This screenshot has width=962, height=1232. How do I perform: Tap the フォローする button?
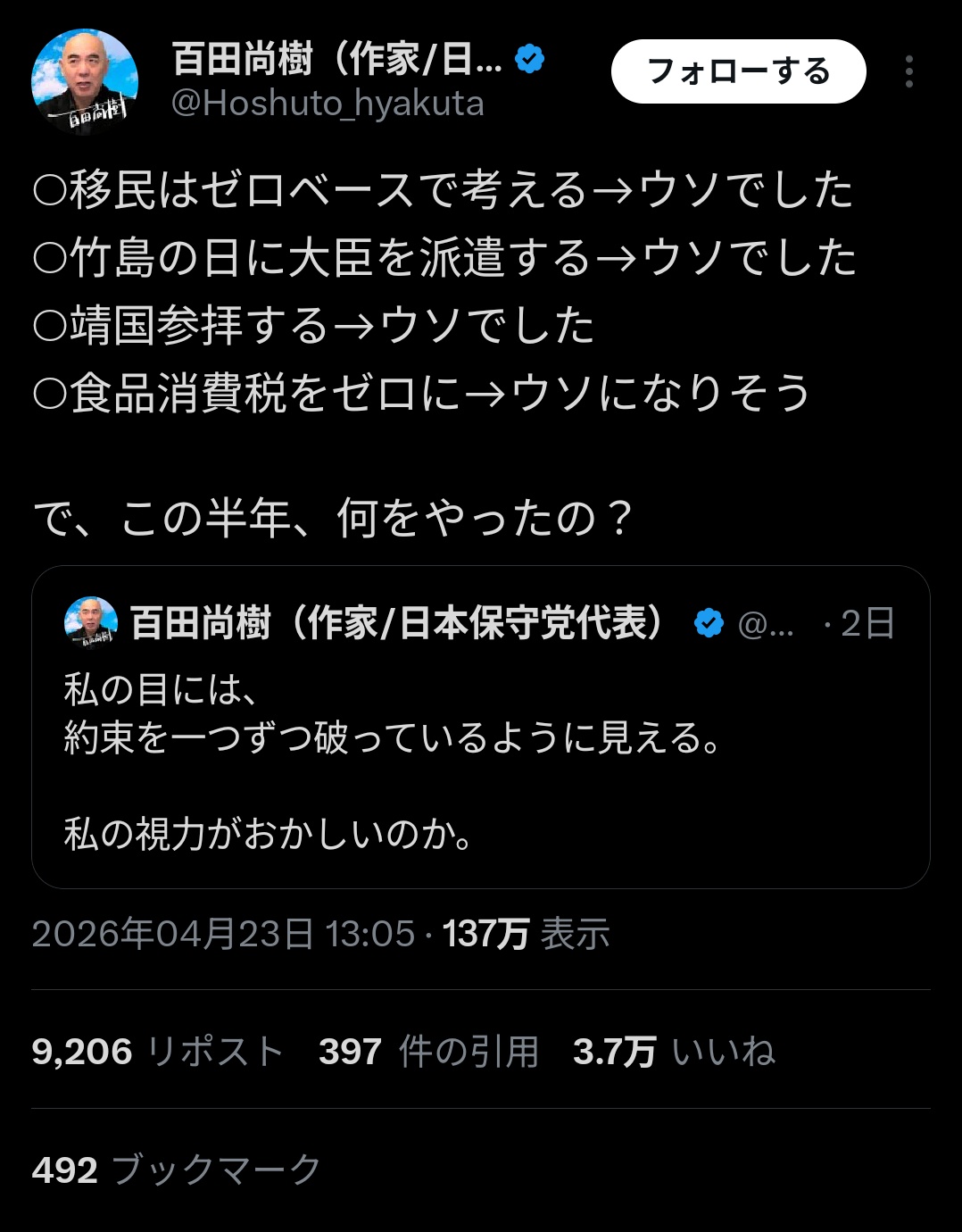738,71
